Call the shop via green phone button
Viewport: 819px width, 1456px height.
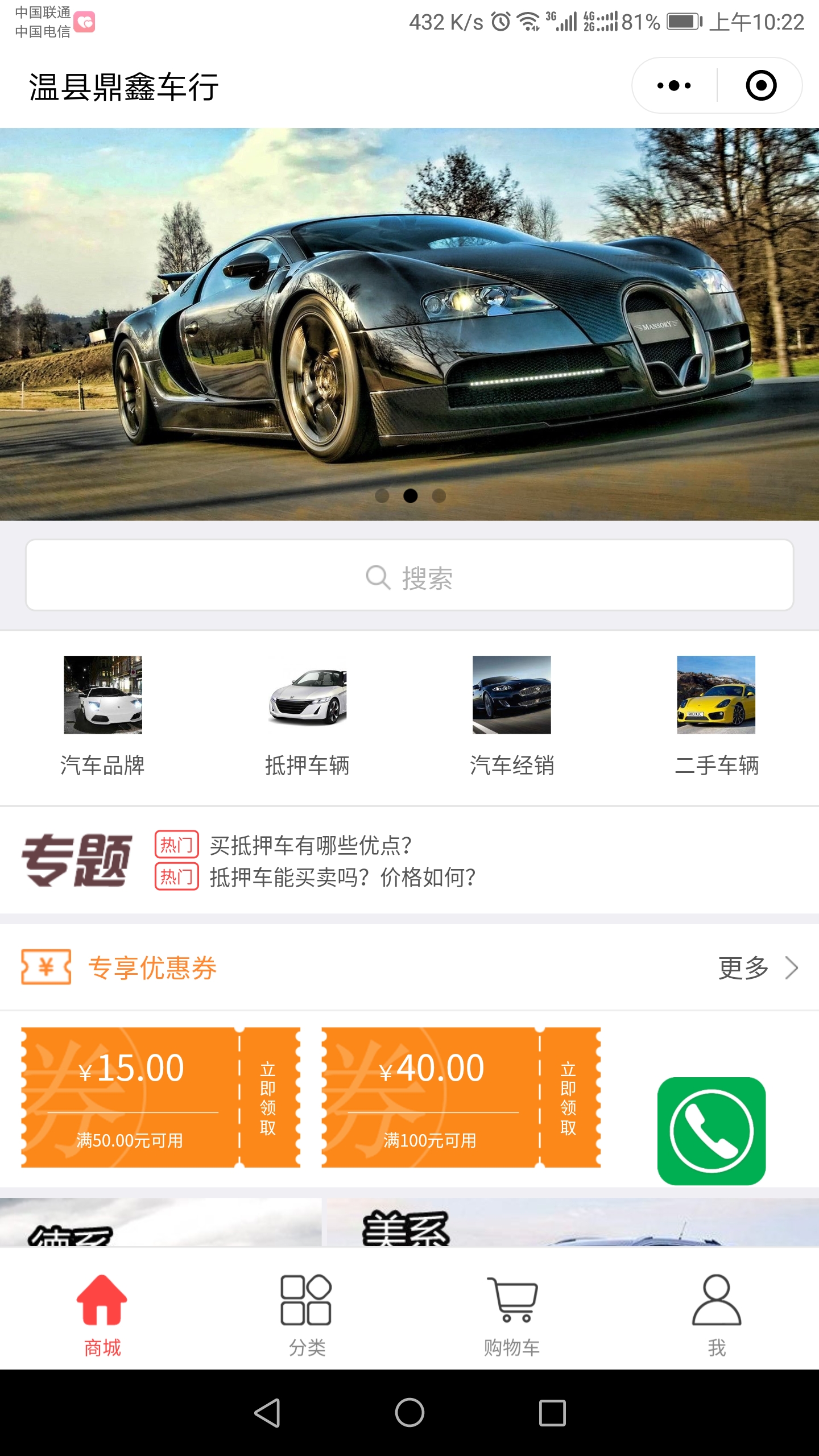pos(711,1131)
